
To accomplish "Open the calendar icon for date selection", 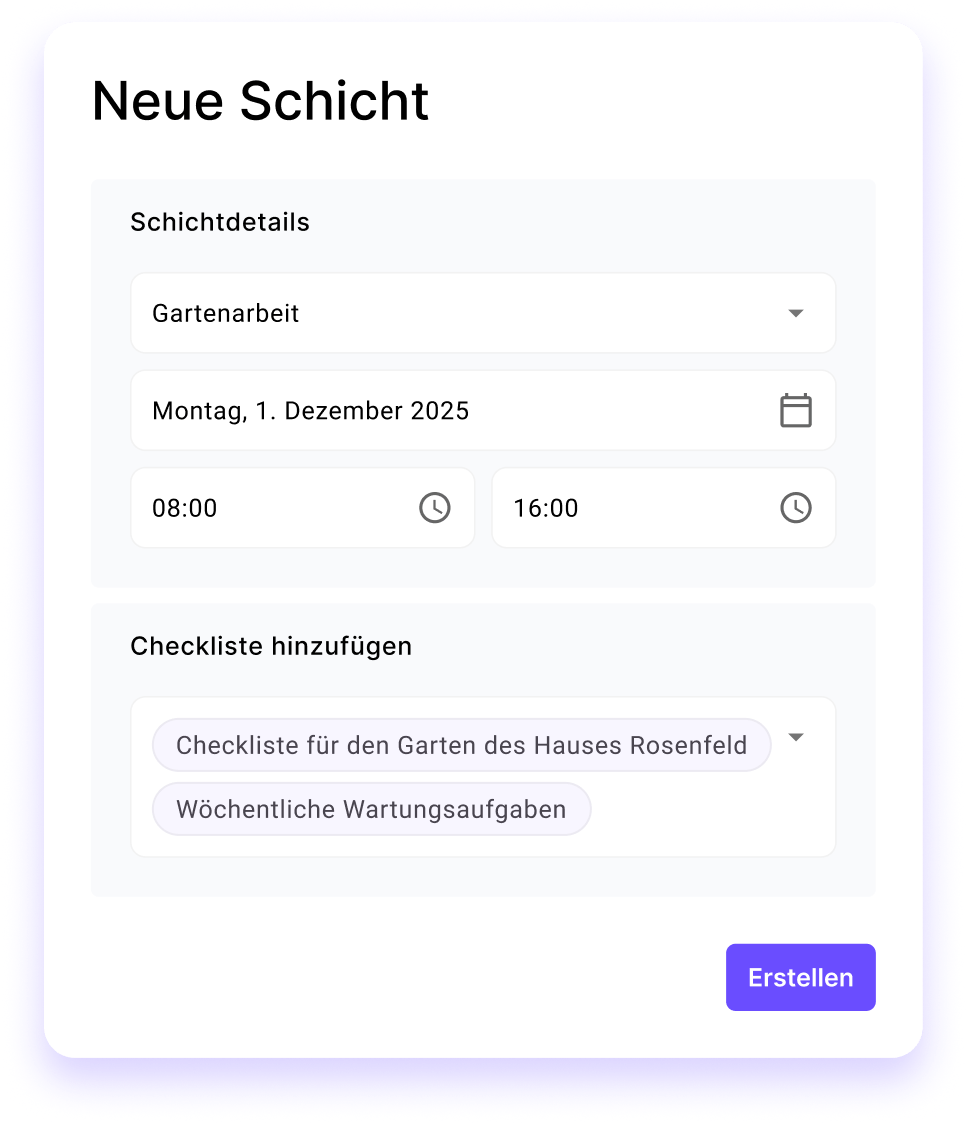I will pyautogui.click(x=795, y=410).
